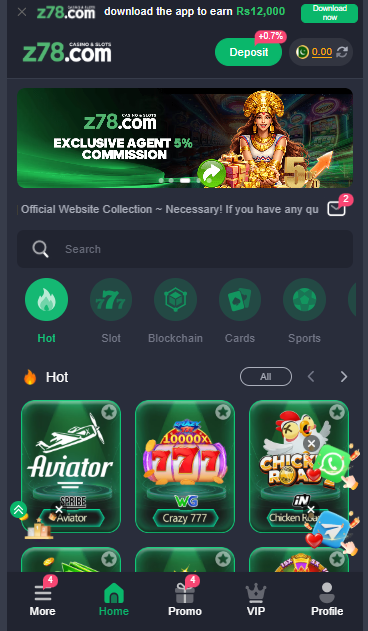Switch to the Profile tab
This screenshot has width=368, height=631.
[x=327, y=601]
